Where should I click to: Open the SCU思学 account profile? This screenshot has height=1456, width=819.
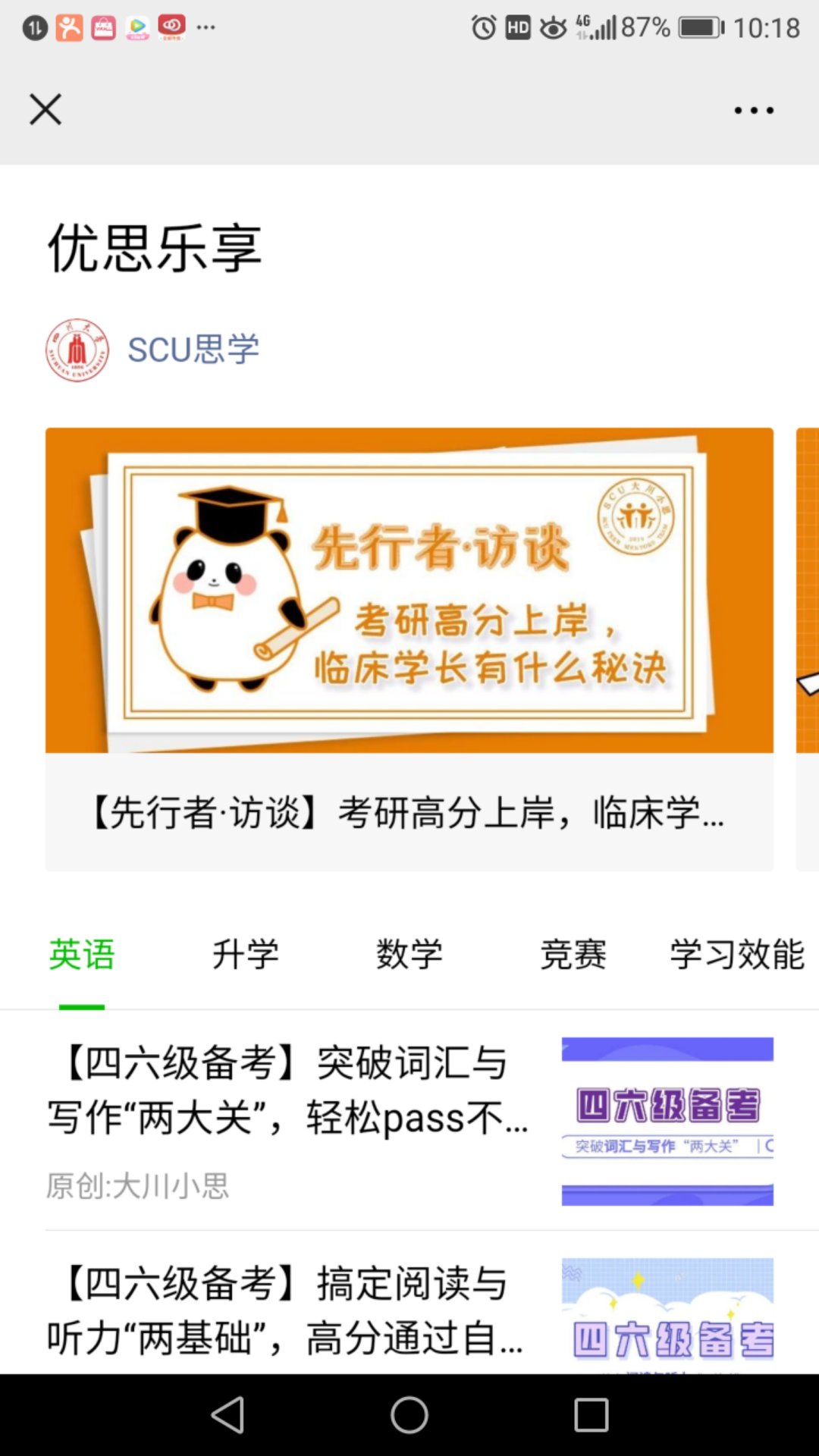pos(193,350)
